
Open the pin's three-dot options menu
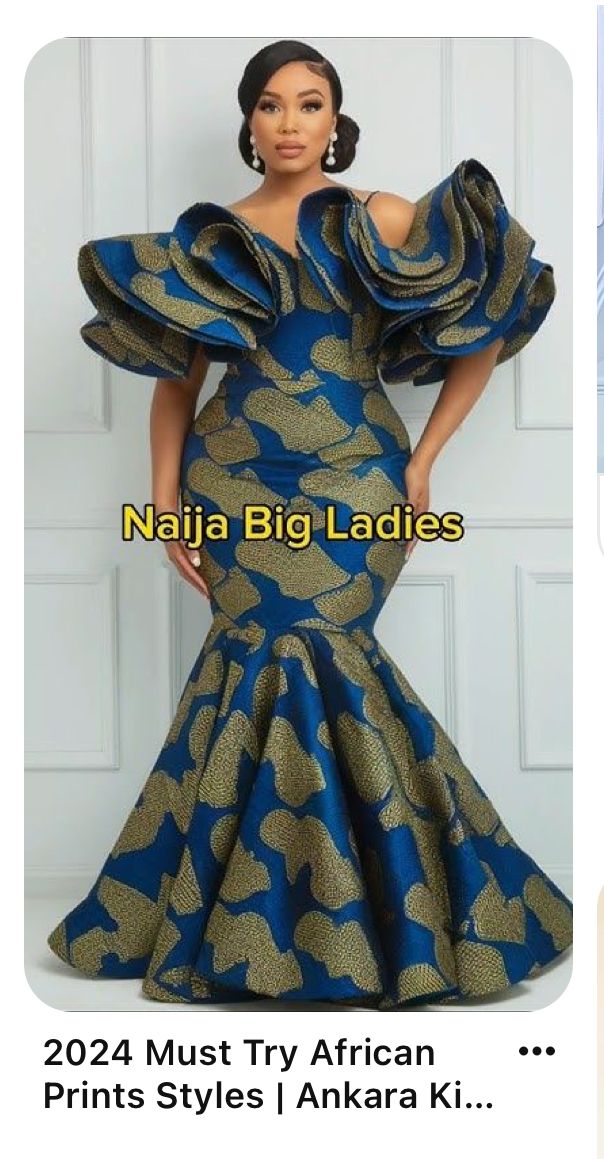[x=537, y=1051]
